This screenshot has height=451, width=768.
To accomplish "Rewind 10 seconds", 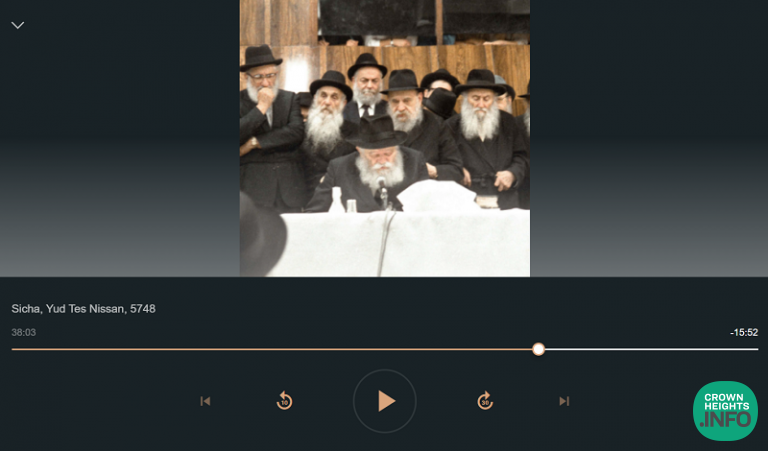I will tap(284, 401).
